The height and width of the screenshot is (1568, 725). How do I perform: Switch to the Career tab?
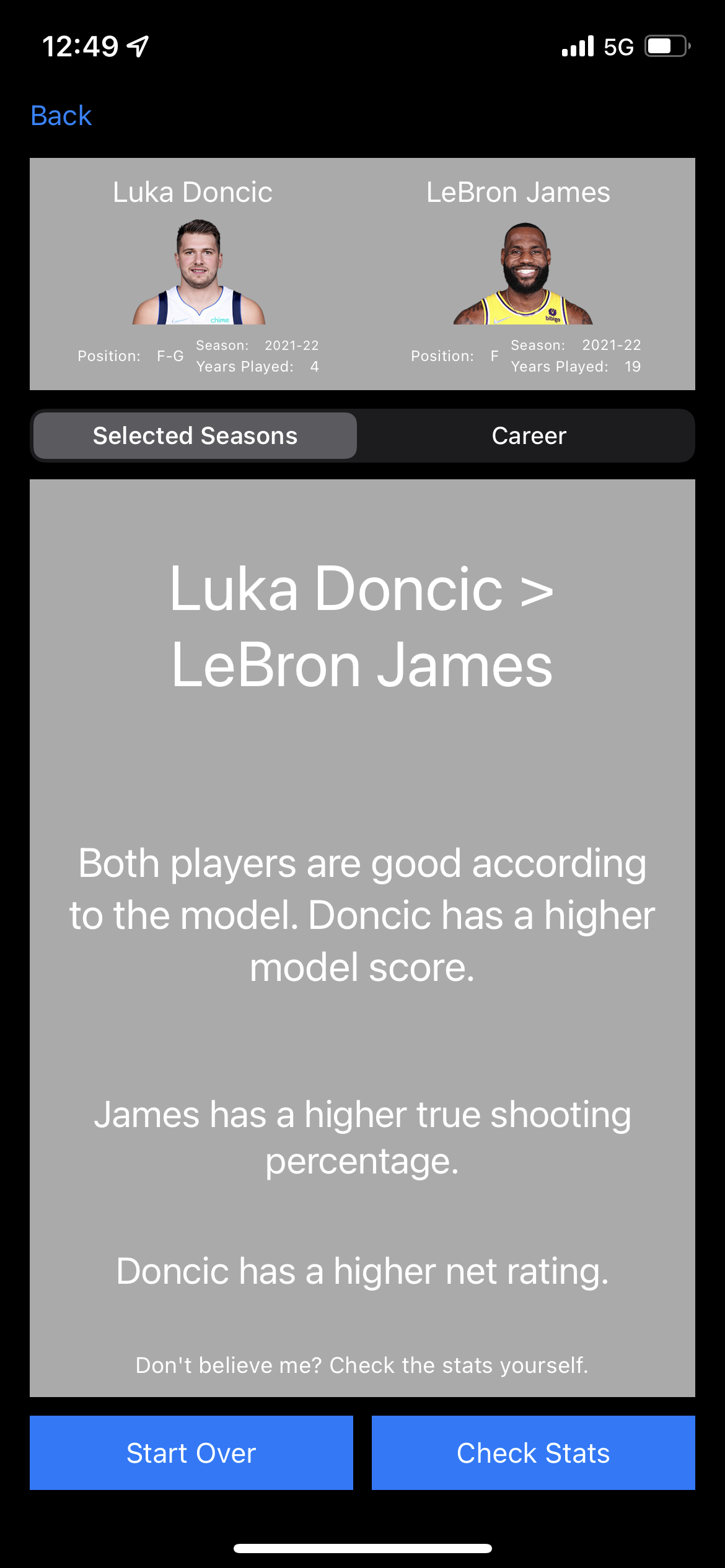(x=529, y=436)
